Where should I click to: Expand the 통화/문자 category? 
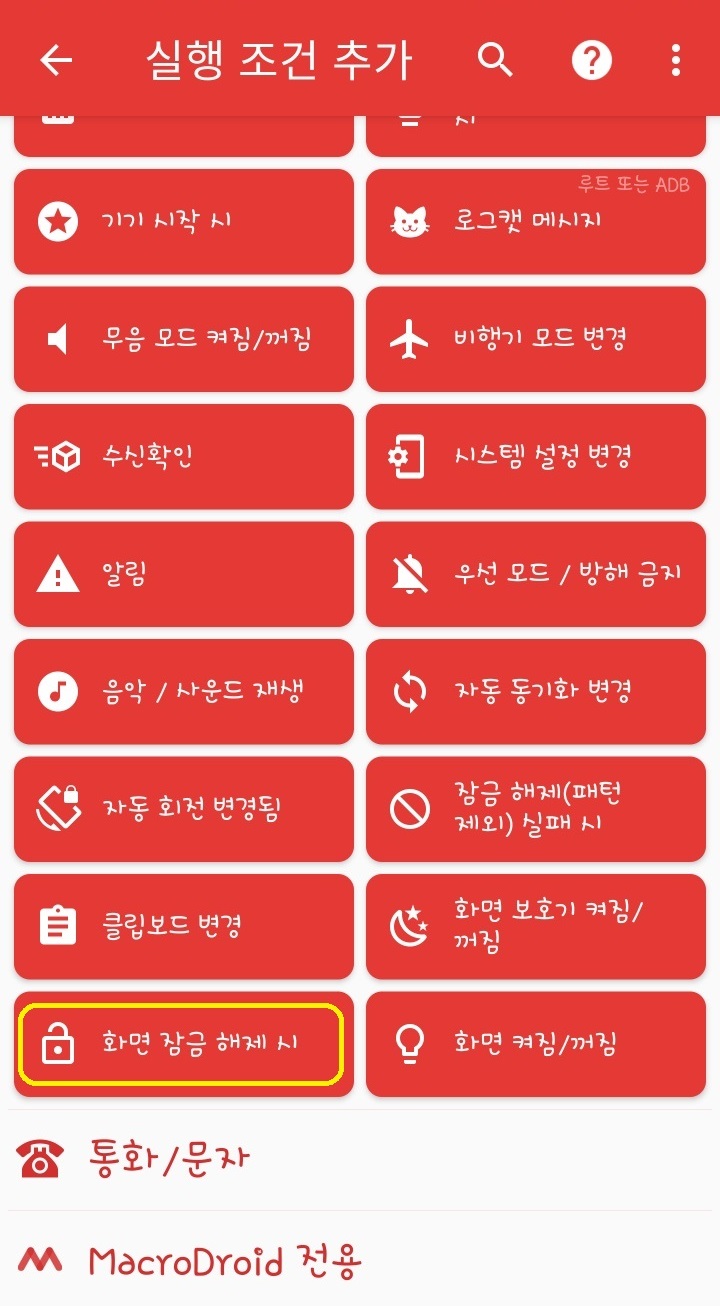click(x=360, y=1160)
